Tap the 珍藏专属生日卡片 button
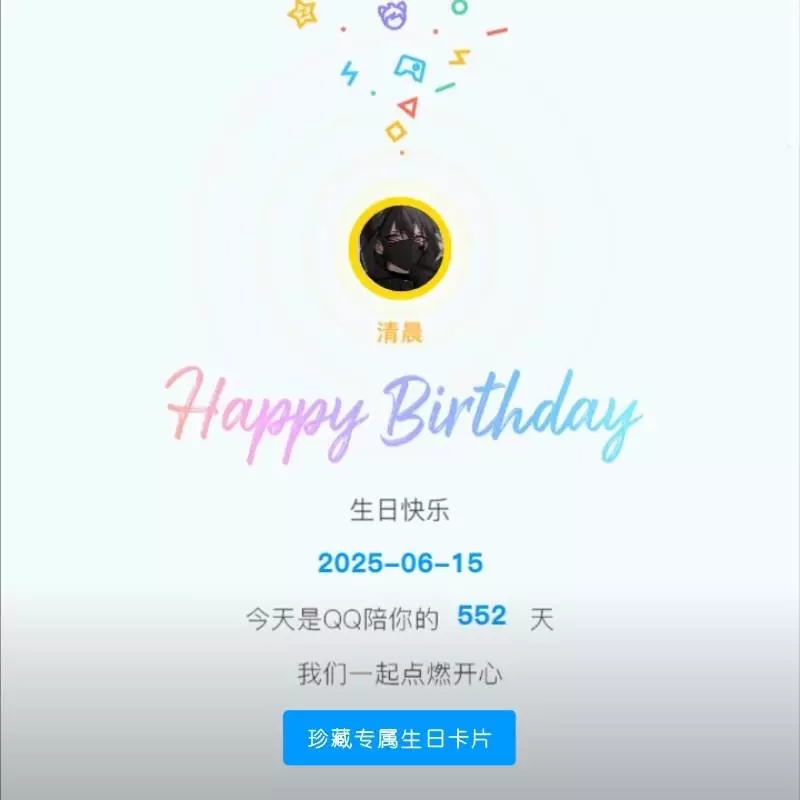This screenshot has height=800, width=800. click(x=399, y=738)
